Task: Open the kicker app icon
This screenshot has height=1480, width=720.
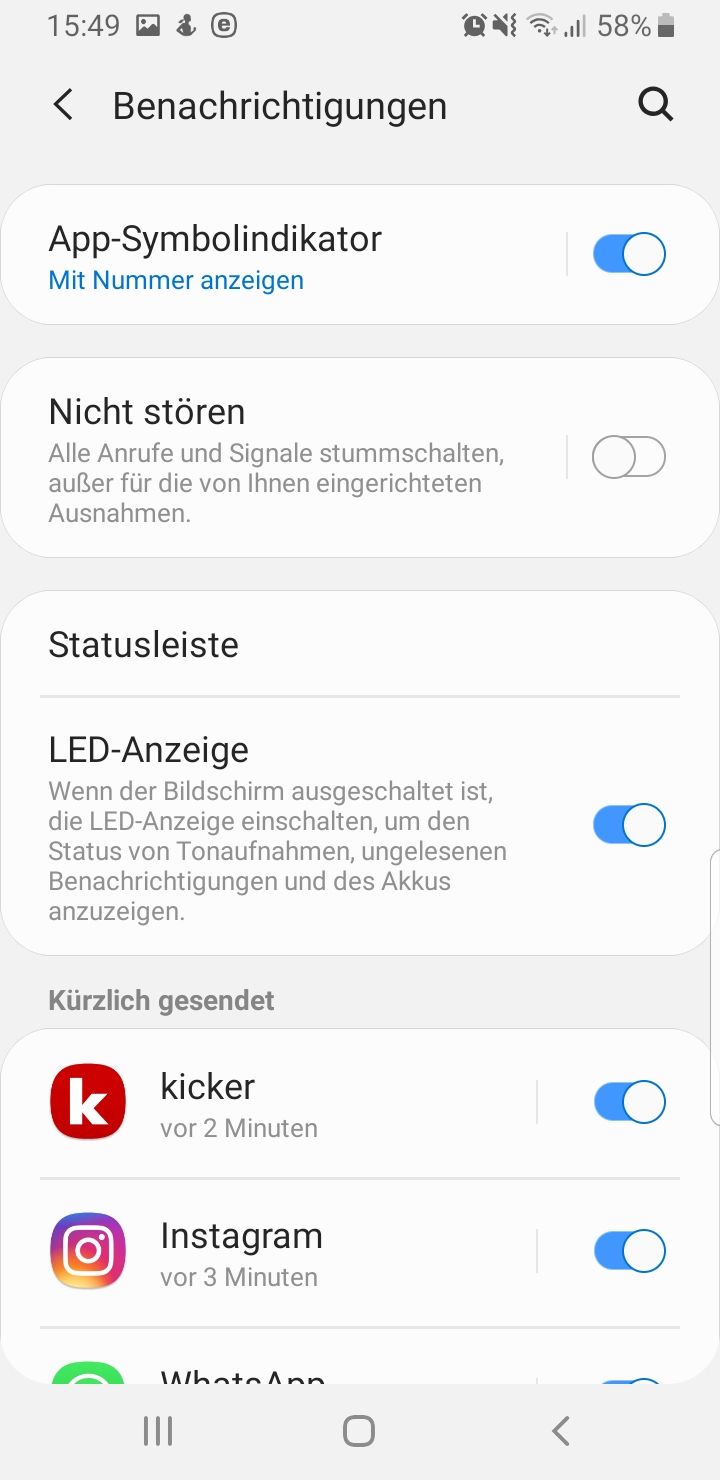Action: (87, 1102)
